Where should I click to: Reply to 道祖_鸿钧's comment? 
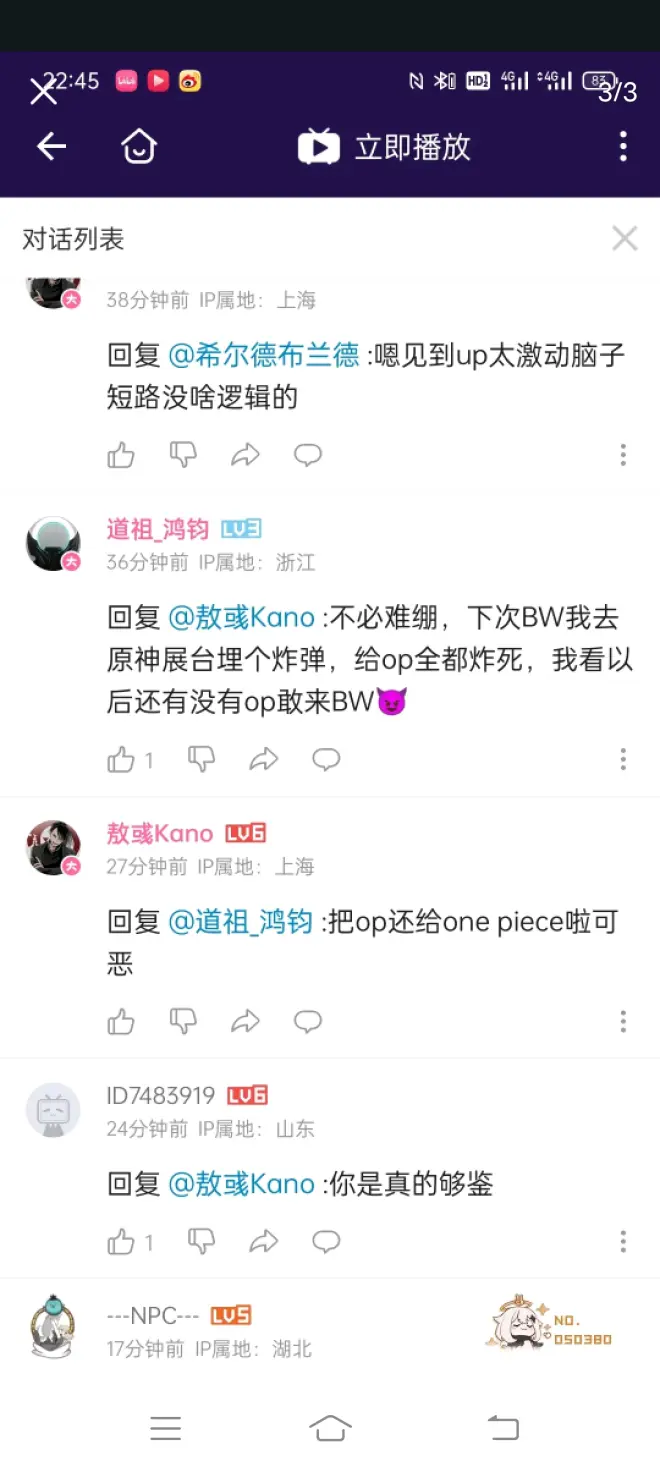click(x=326, y=759)
